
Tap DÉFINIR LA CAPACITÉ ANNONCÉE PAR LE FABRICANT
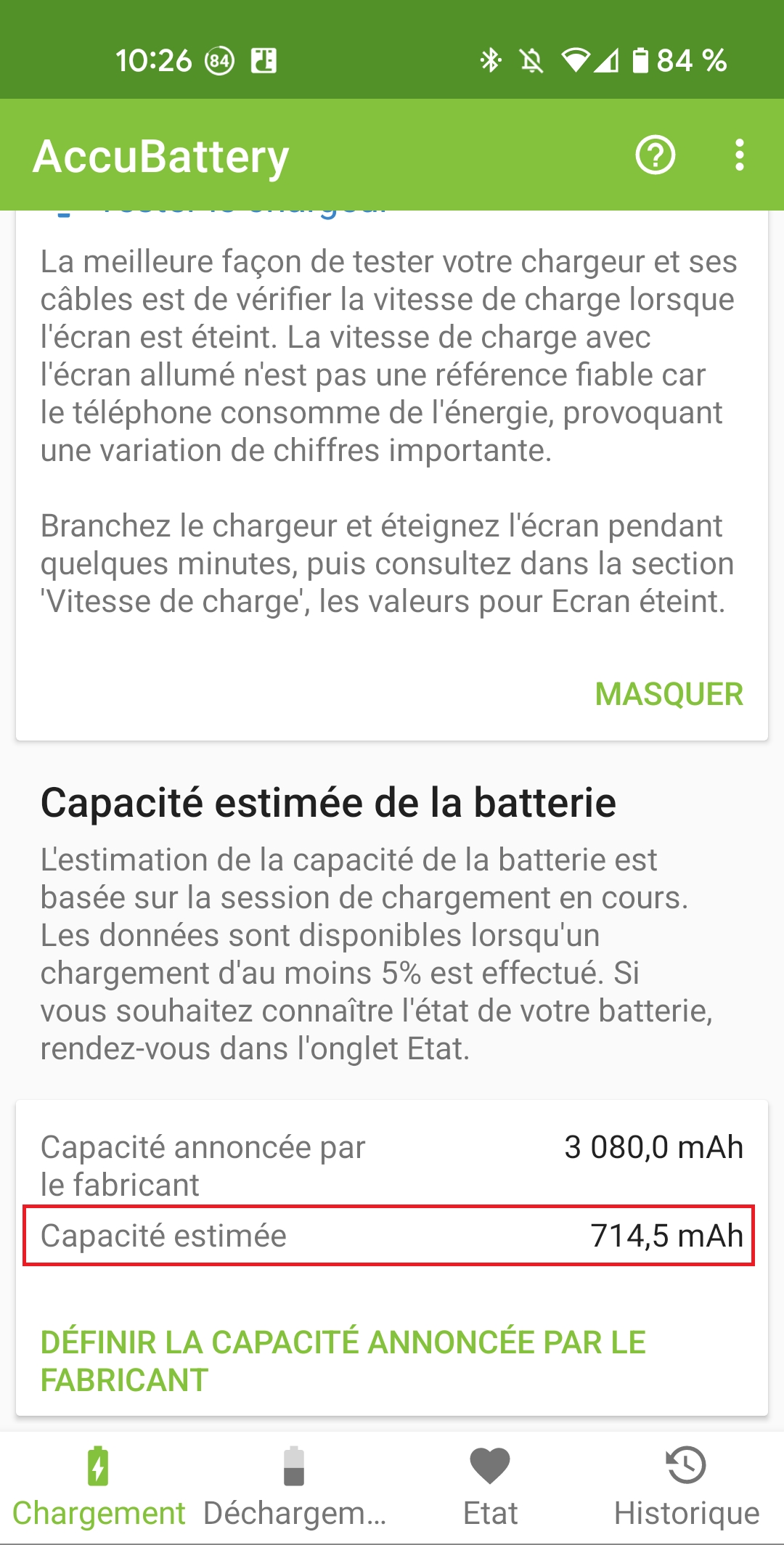click(x=343, y=1361)
